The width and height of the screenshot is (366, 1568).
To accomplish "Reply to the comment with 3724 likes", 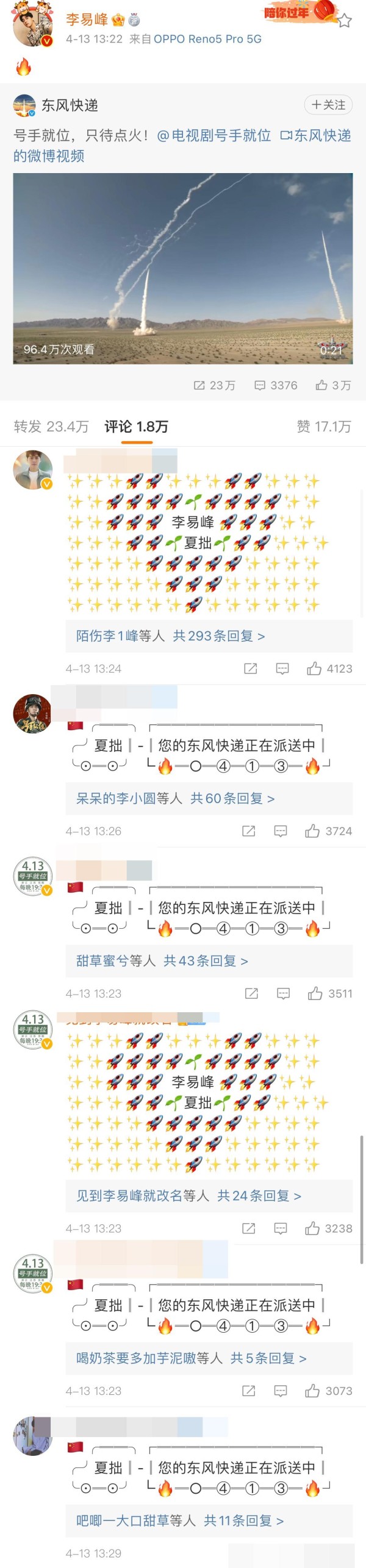I will (281, 831).
